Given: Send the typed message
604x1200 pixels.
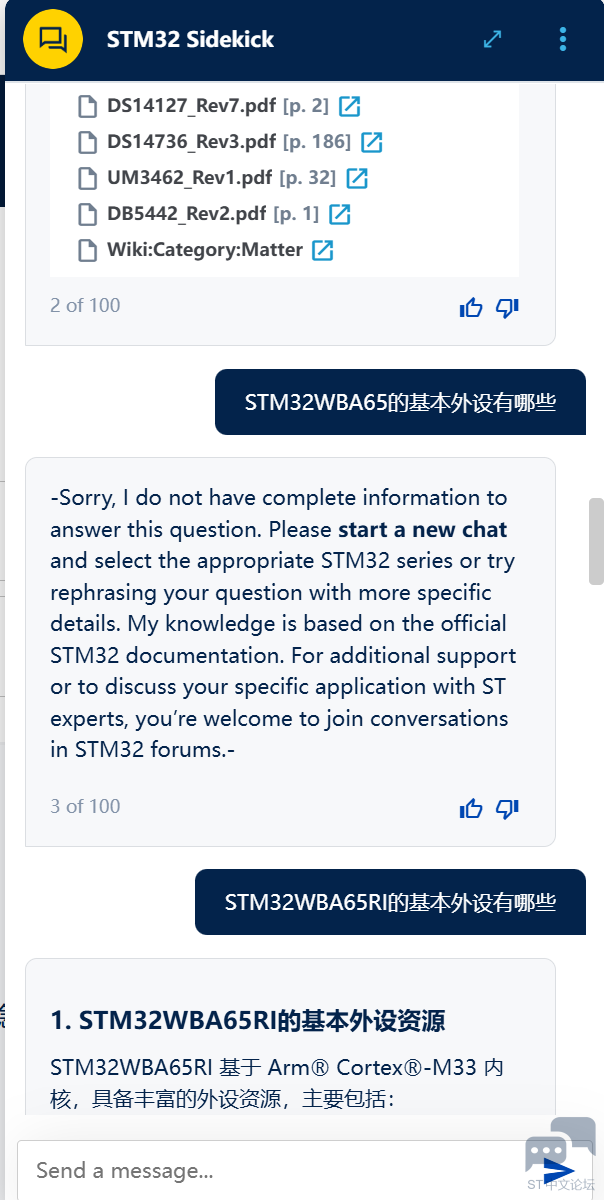Looking at the screenshot, I should tap(559, 1171).
